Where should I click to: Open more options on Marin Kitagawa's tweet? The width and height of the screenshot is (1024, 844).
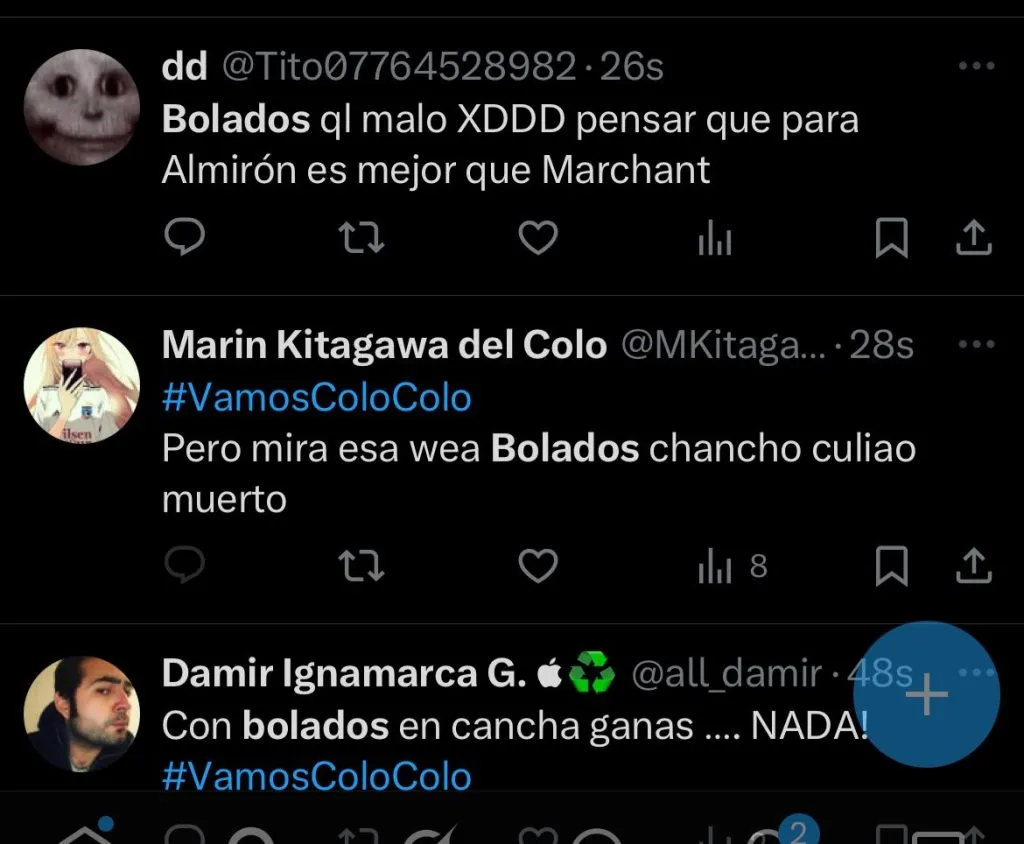[976, 345]
